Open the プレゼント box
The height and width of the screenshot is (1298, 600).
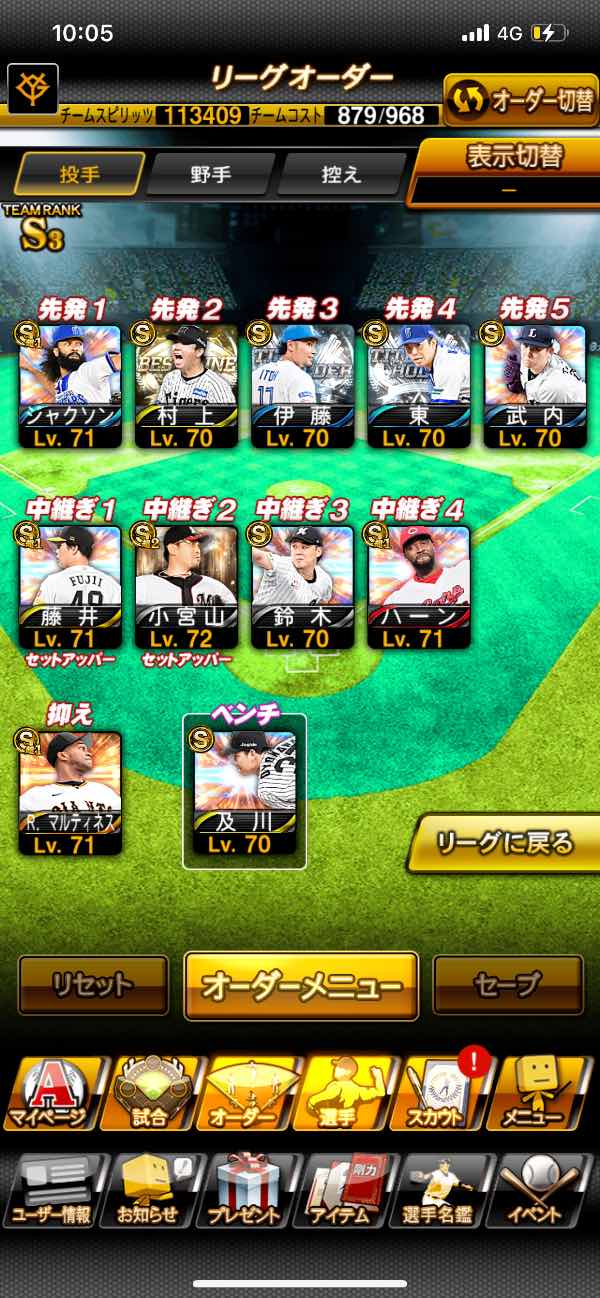pos(246,1190)
